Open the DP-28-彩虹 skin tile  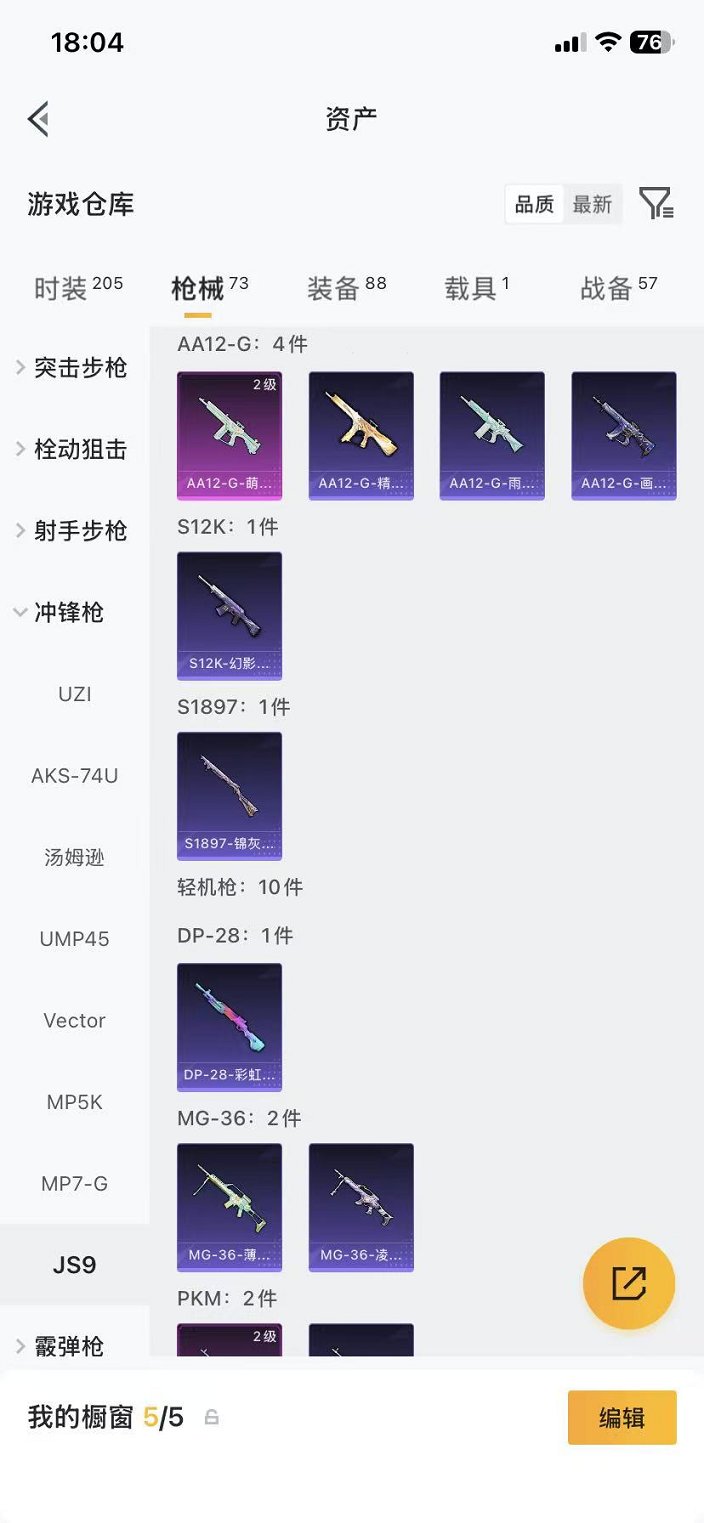pos(229,1026)
